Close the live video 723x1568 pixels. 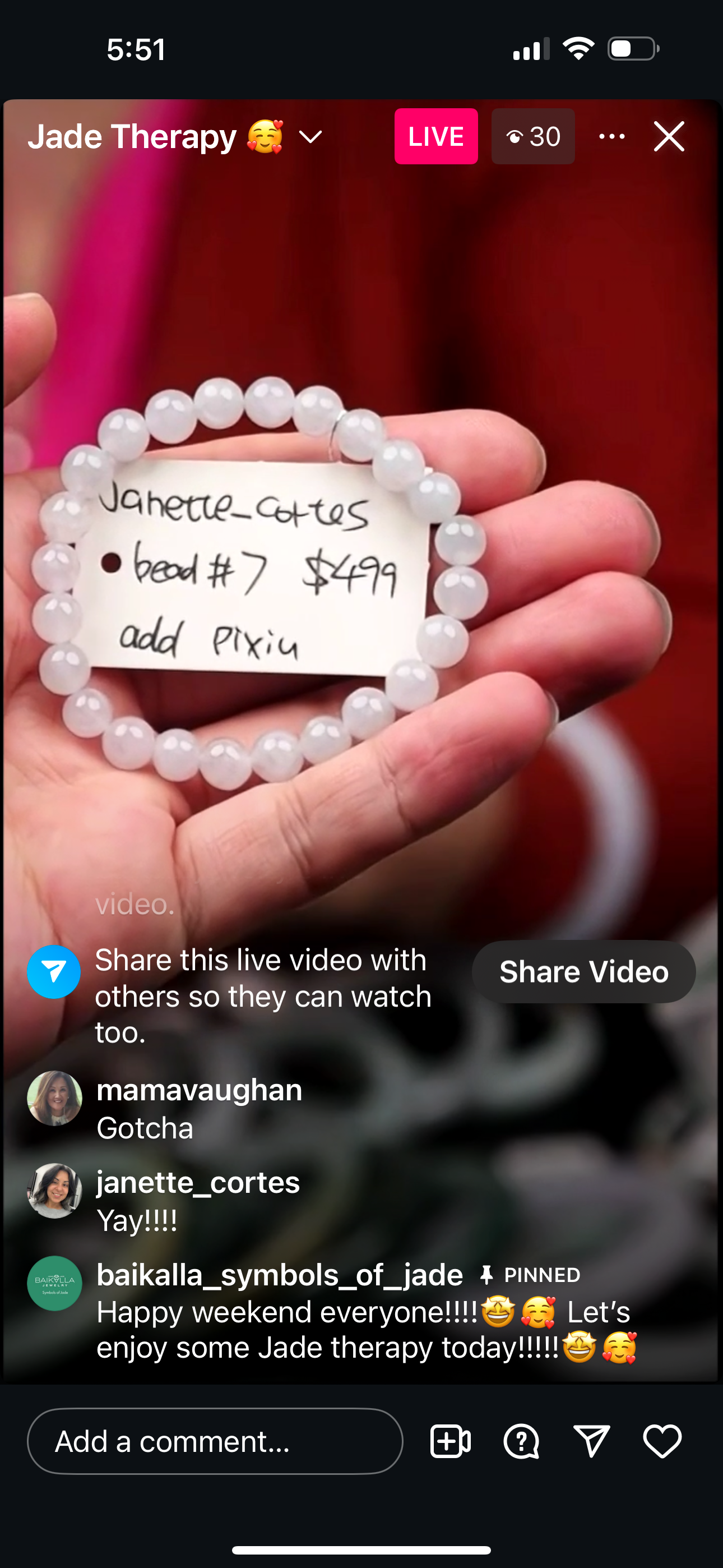pos(669,136)
